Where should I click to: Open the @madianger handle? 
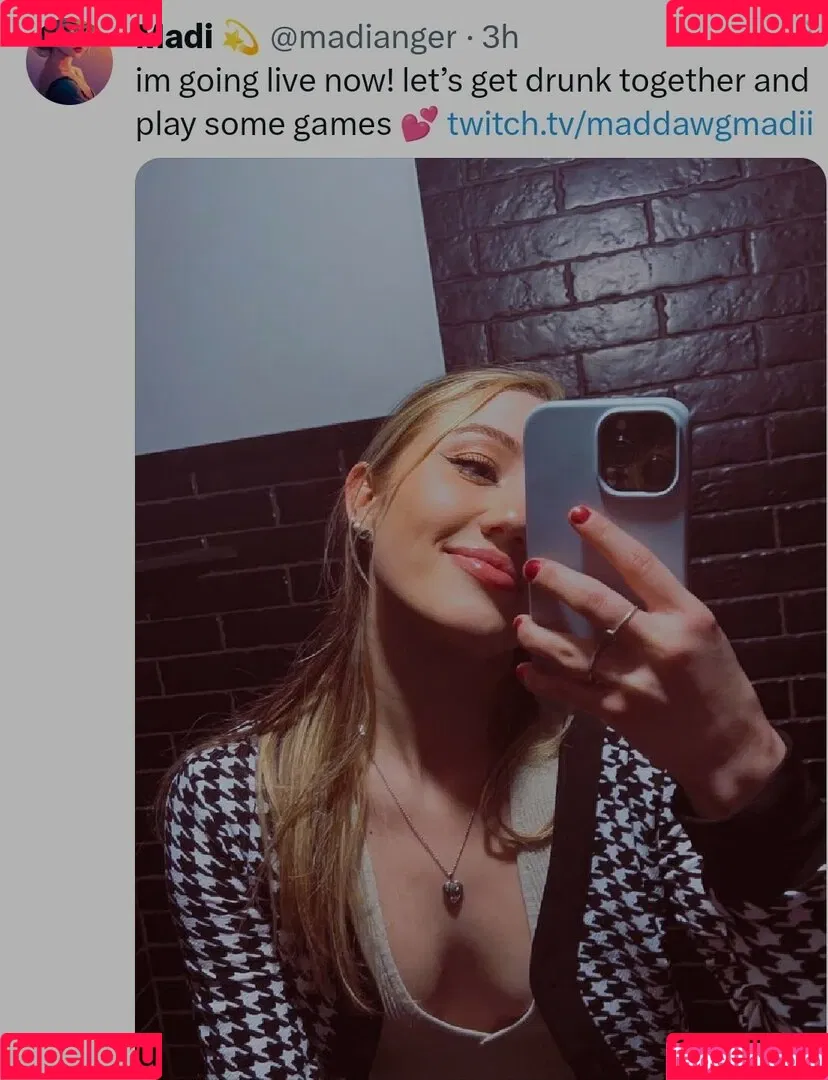pyautogui.click(x=363, y=38)
